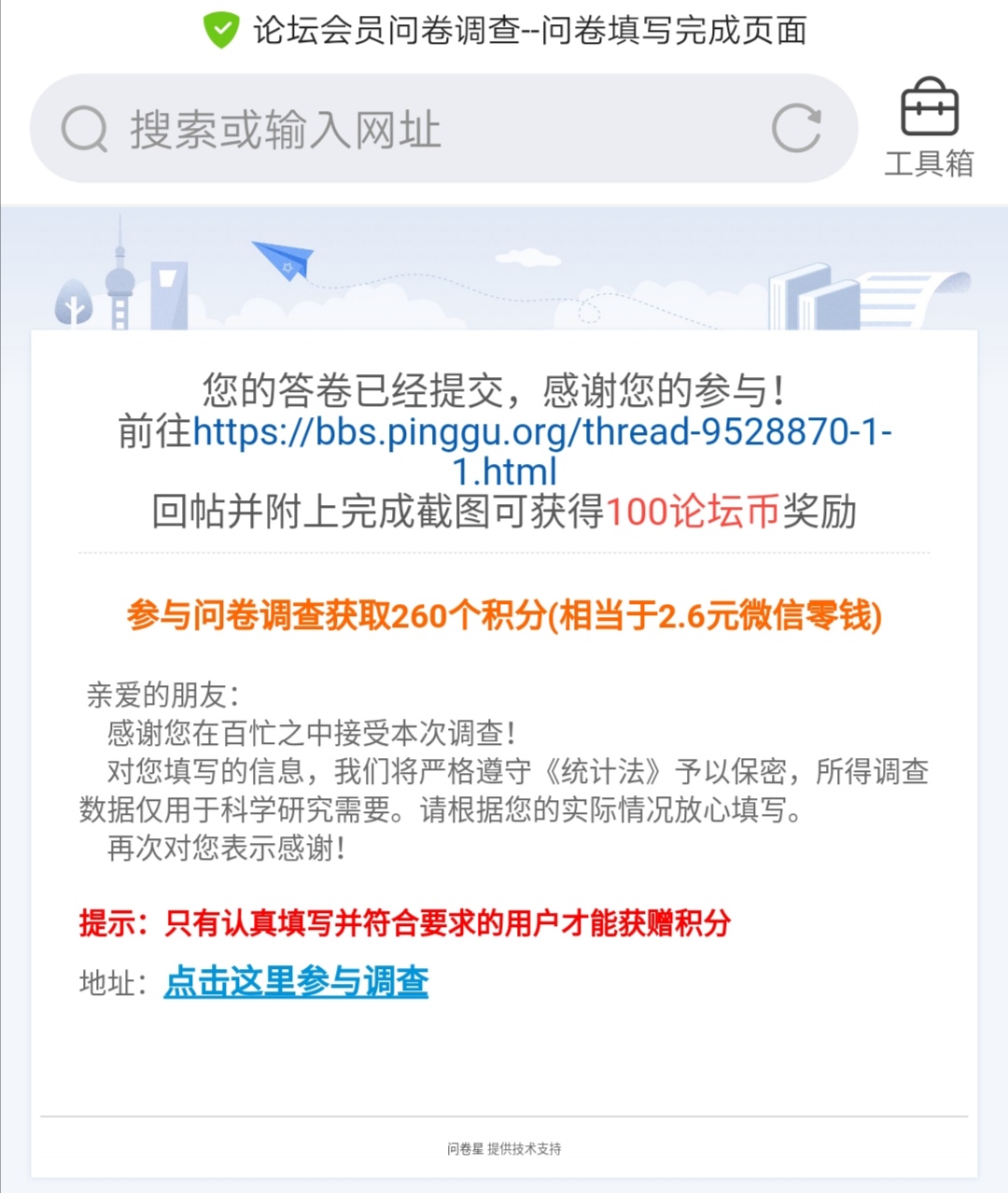Tap the search or enter URL field
Screen dimensions: 1008x1193
pos(411,129)
